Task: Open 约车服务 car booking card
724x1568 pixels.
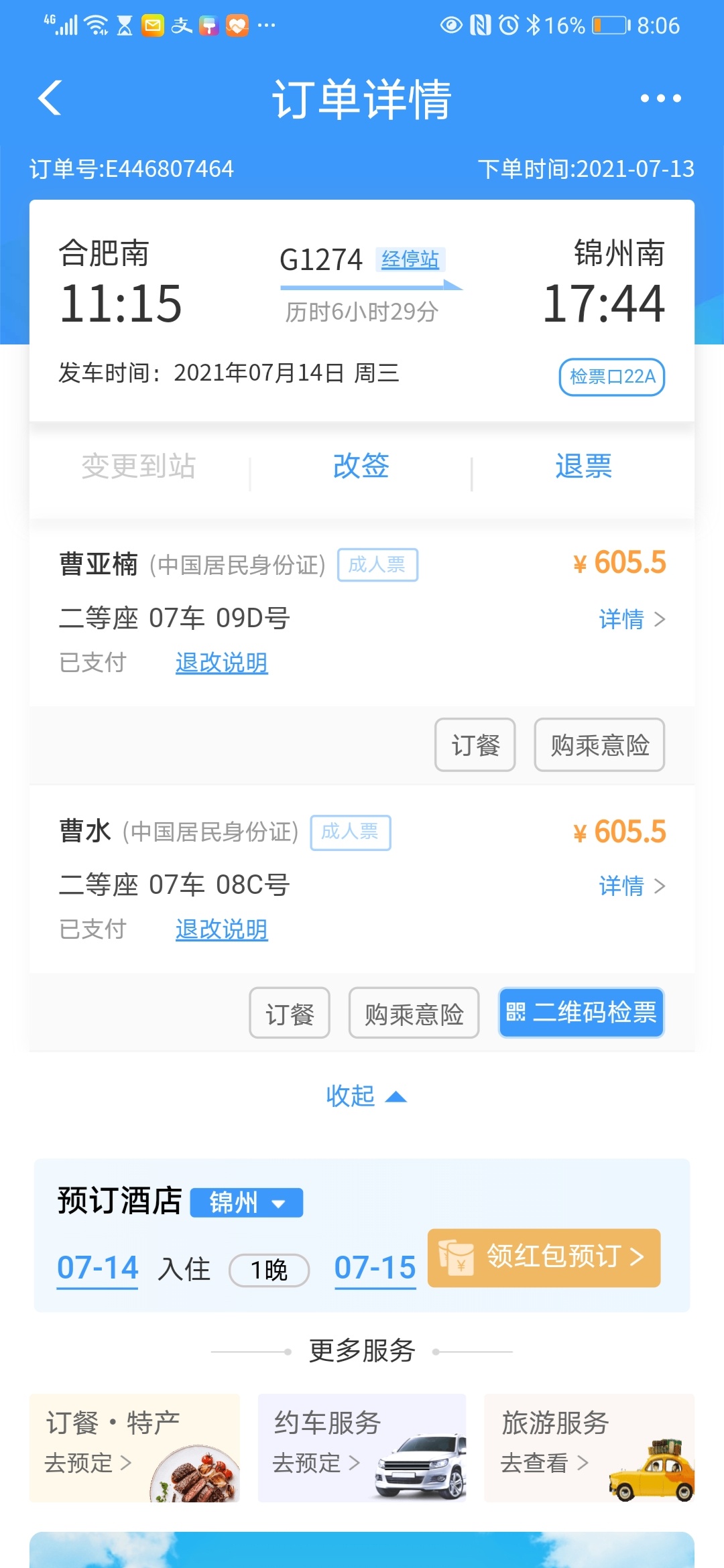Action: [x=362, y=1448]
